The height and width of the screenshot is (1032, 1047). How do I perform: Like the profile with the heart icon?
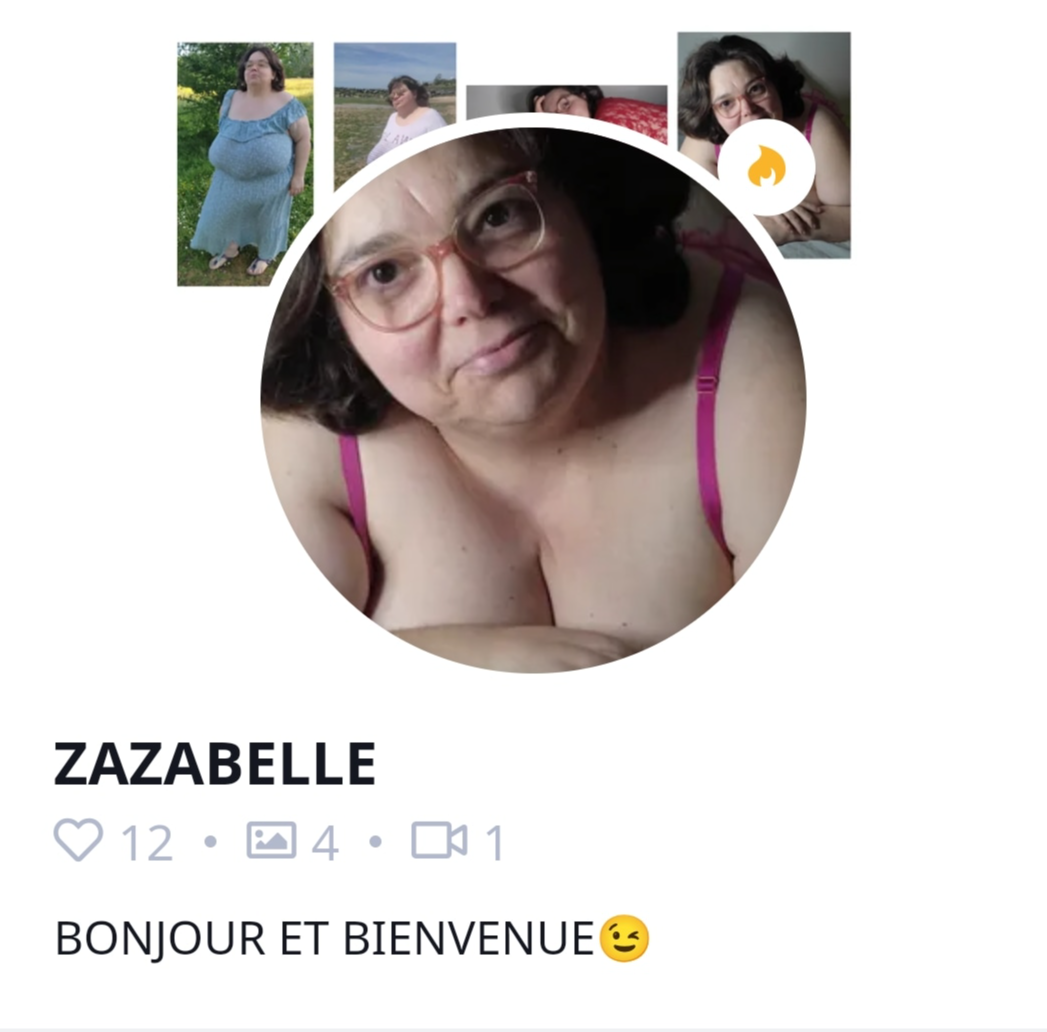tap(78, 840)
